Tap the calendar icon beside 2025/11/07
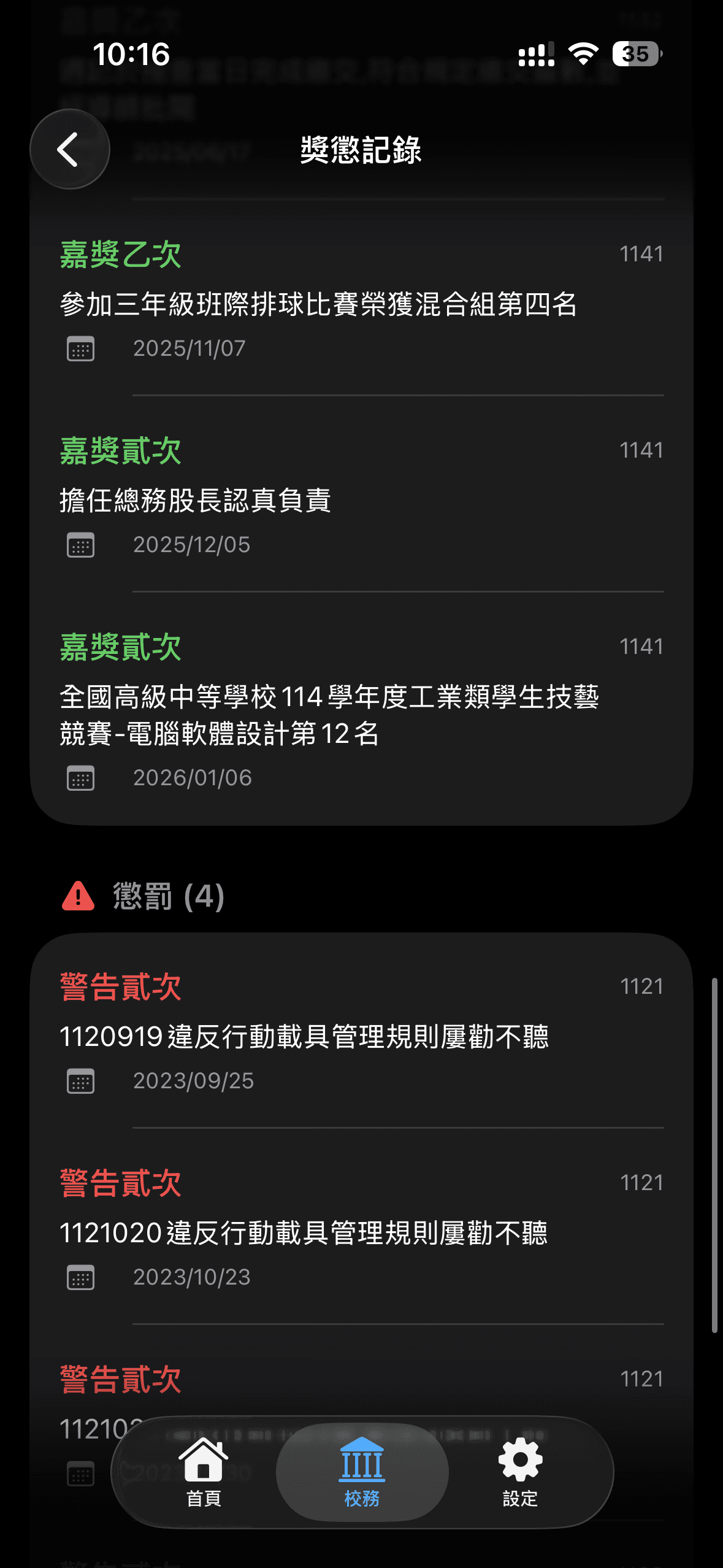This screenshot has height=1568, width=723. pyautogui.click(x=80, y=348)
